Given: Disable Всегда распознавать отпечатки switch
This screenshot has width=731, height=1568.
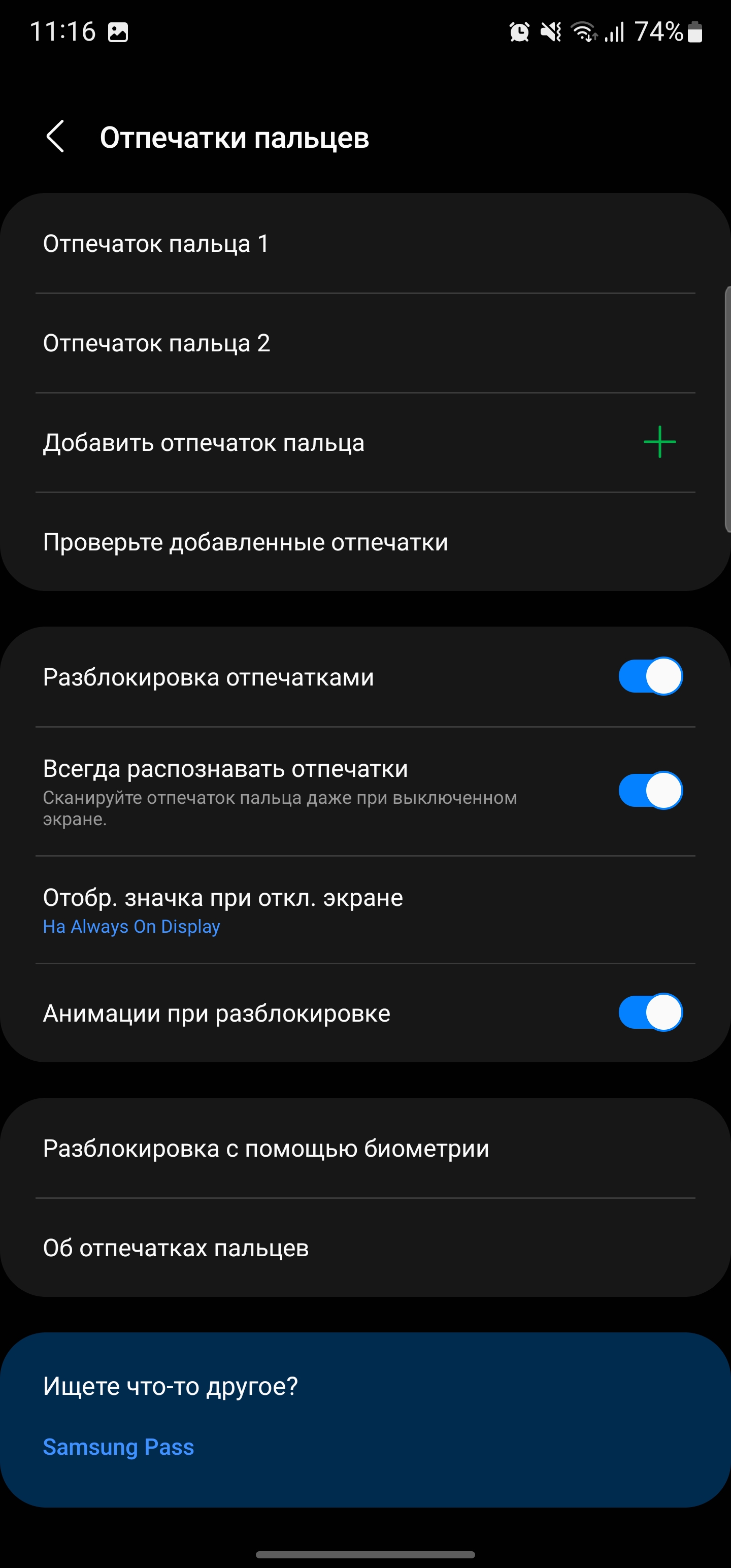Looking at the screenshot, I should click(x=650, y=791).
